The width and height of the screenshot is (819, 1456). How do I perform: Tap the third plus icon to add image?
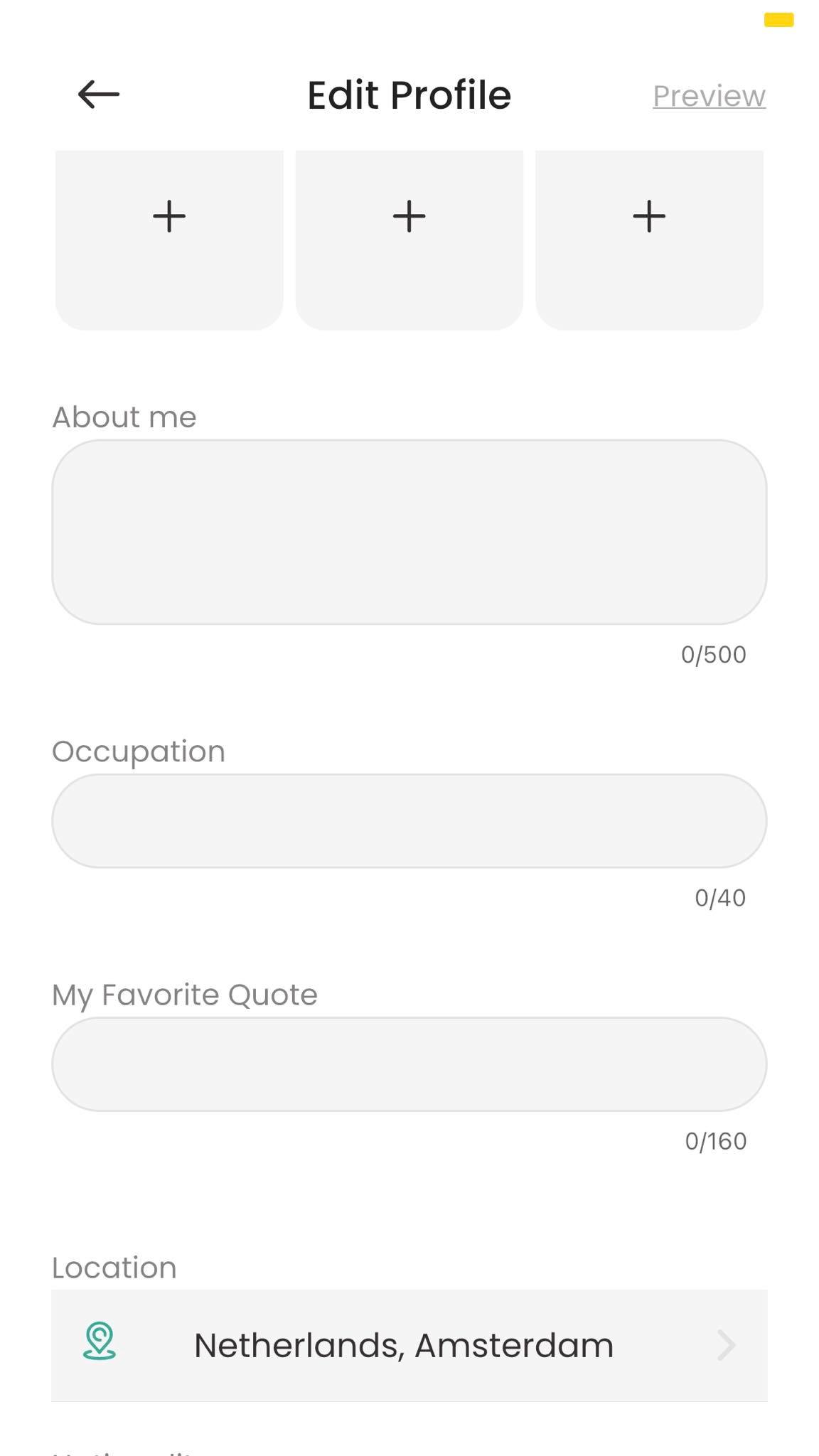click(x=649, y=217)
